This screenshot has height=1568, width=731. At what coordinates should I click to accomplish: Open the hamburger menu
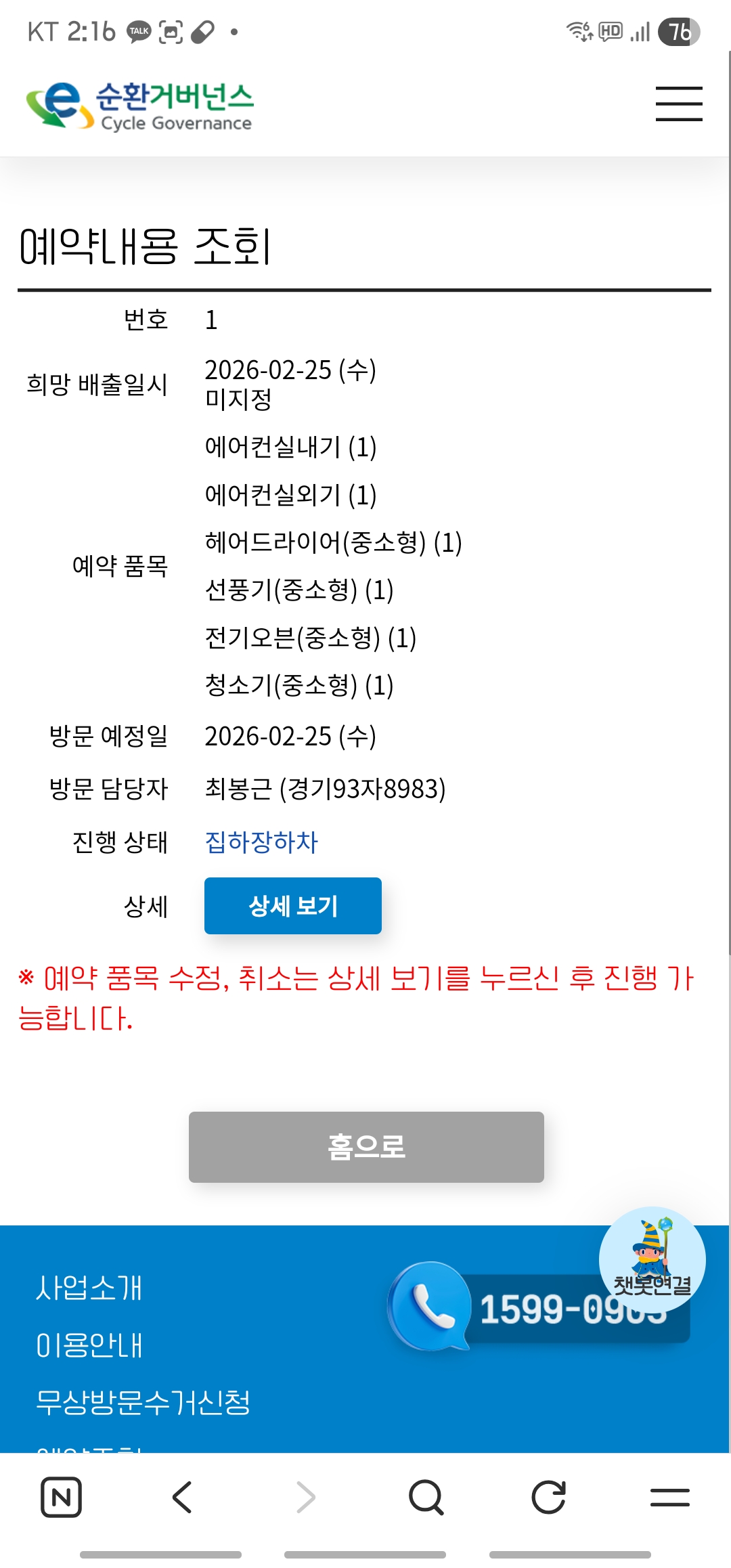679,104
